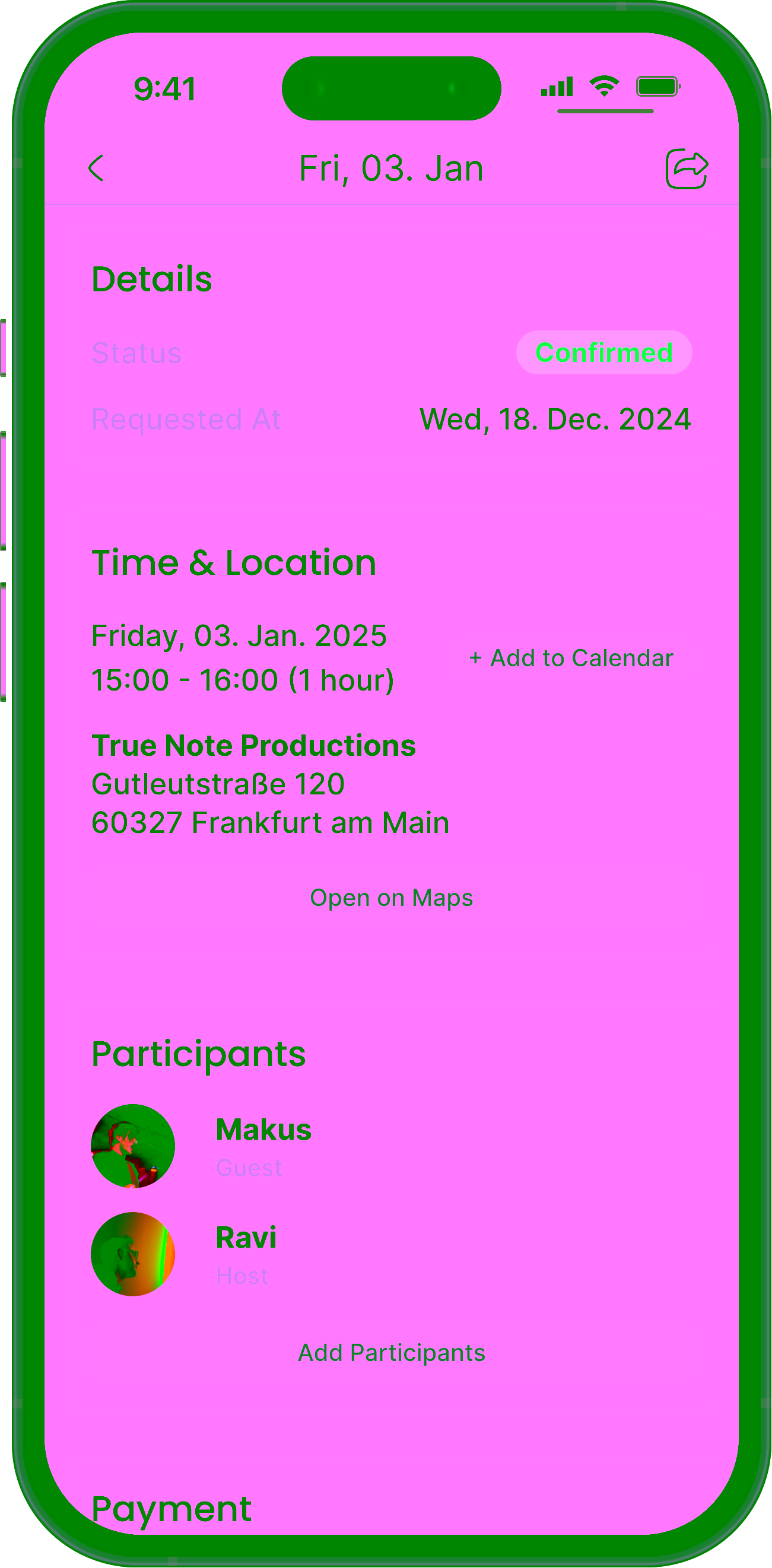Expand the Details section
The image size is (772, 1568).
click(151, 279)
